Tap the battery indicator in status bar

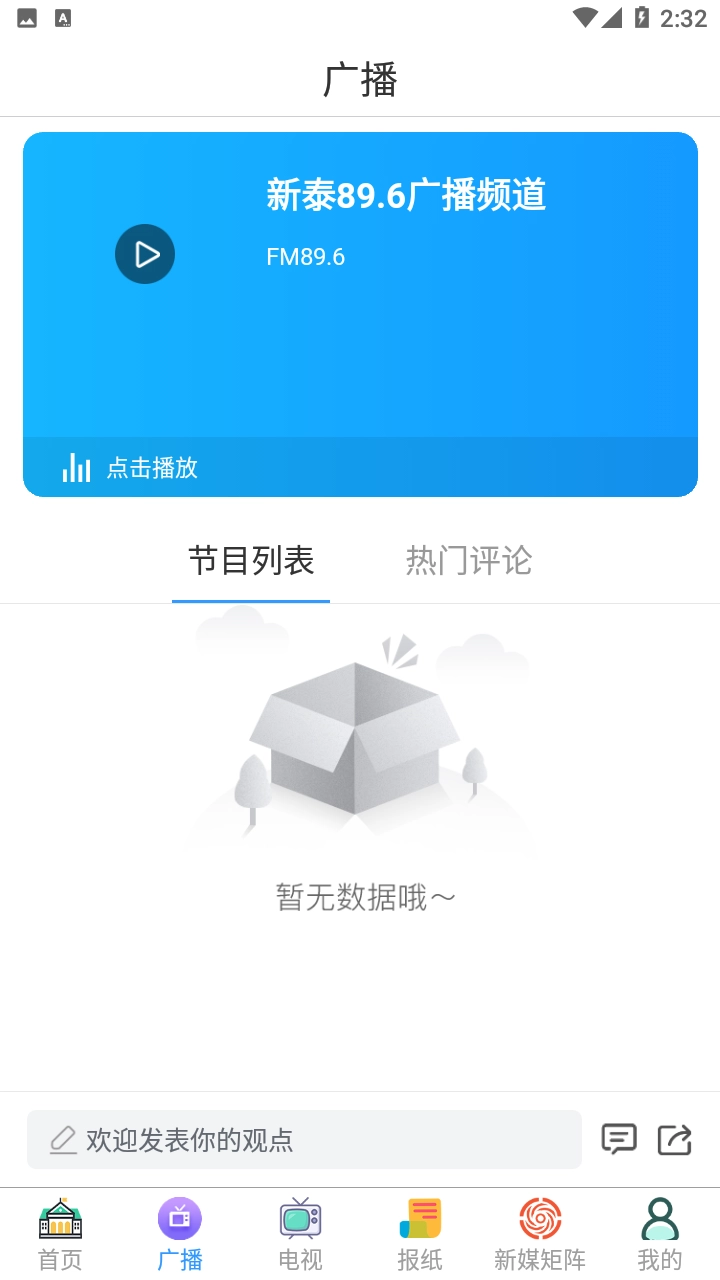(x=642, y=15)
